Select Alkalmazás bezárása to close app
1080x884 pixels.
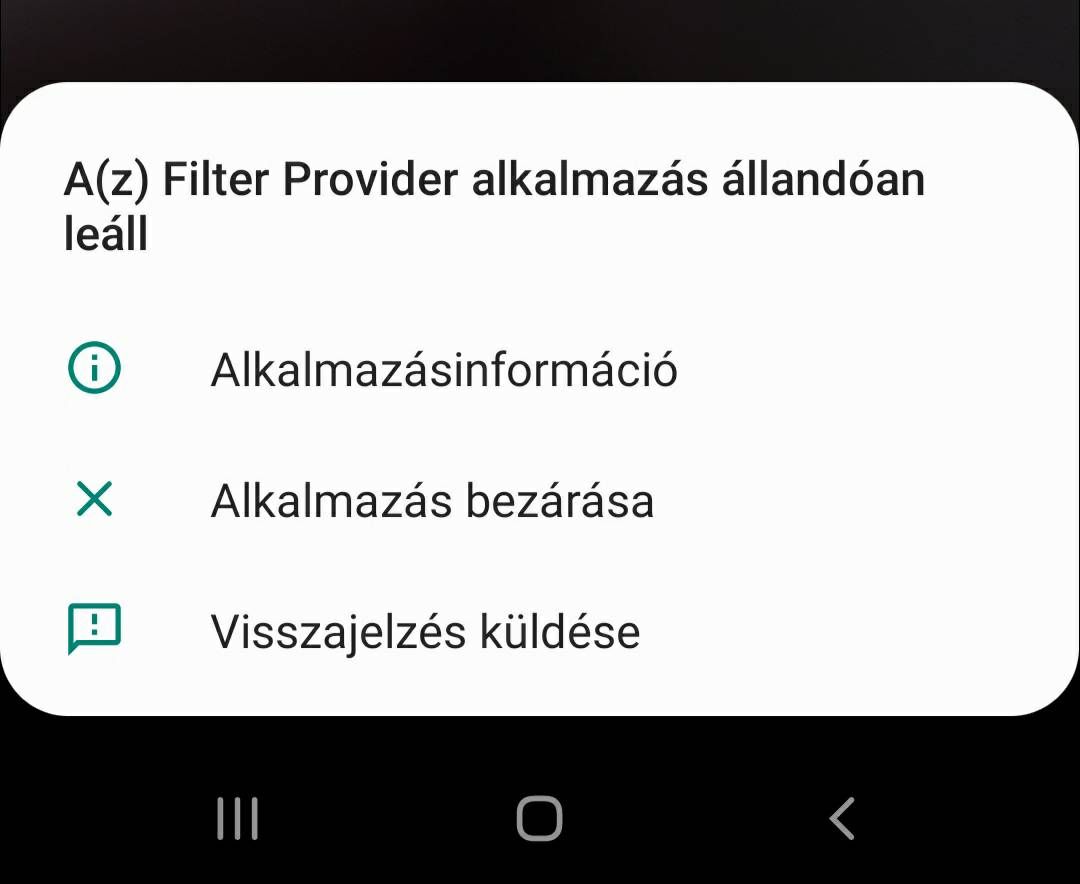431,501
